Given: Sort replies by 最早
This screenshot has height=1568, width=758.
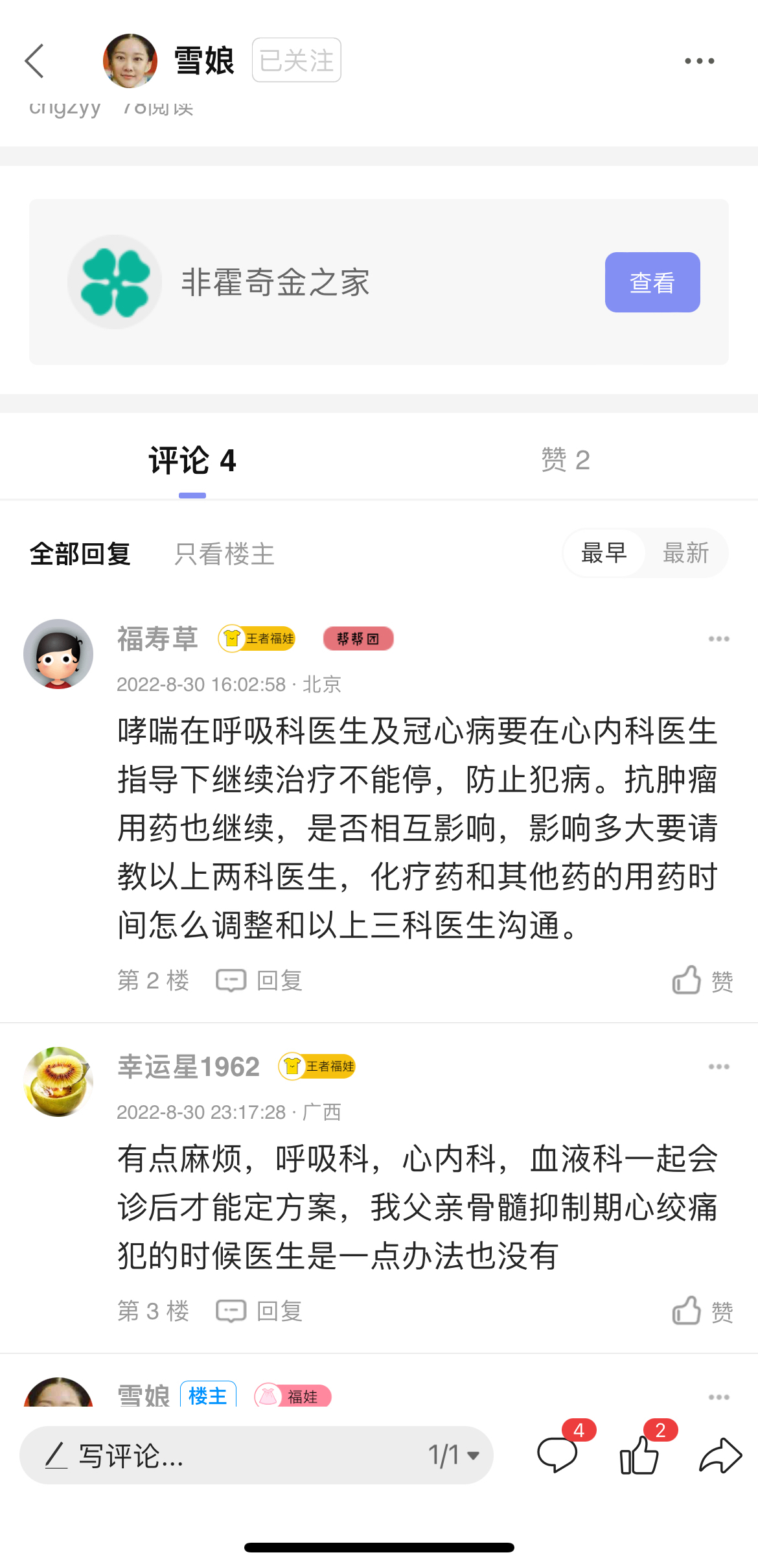Looking at the screenshot, I should (604, 554).
